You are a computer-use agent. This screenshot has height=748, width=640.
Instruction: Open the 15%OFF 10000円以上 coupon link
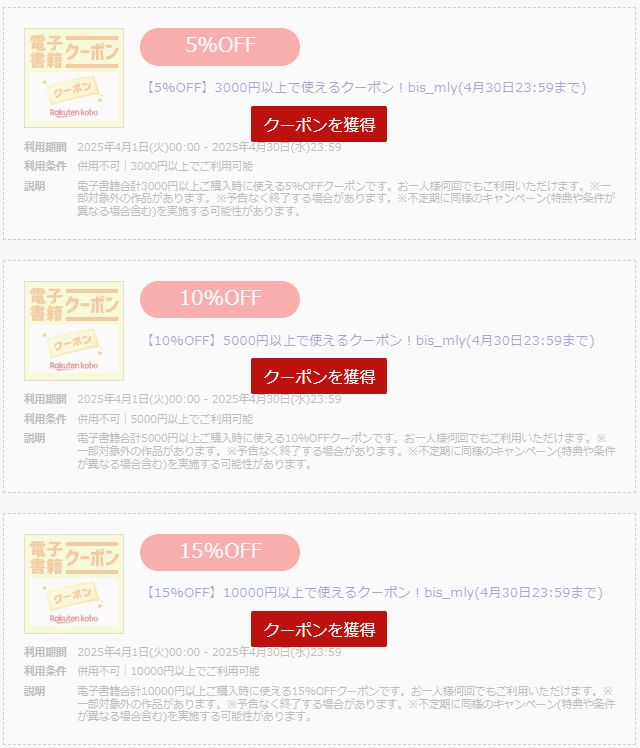click(x=374, y=593)
